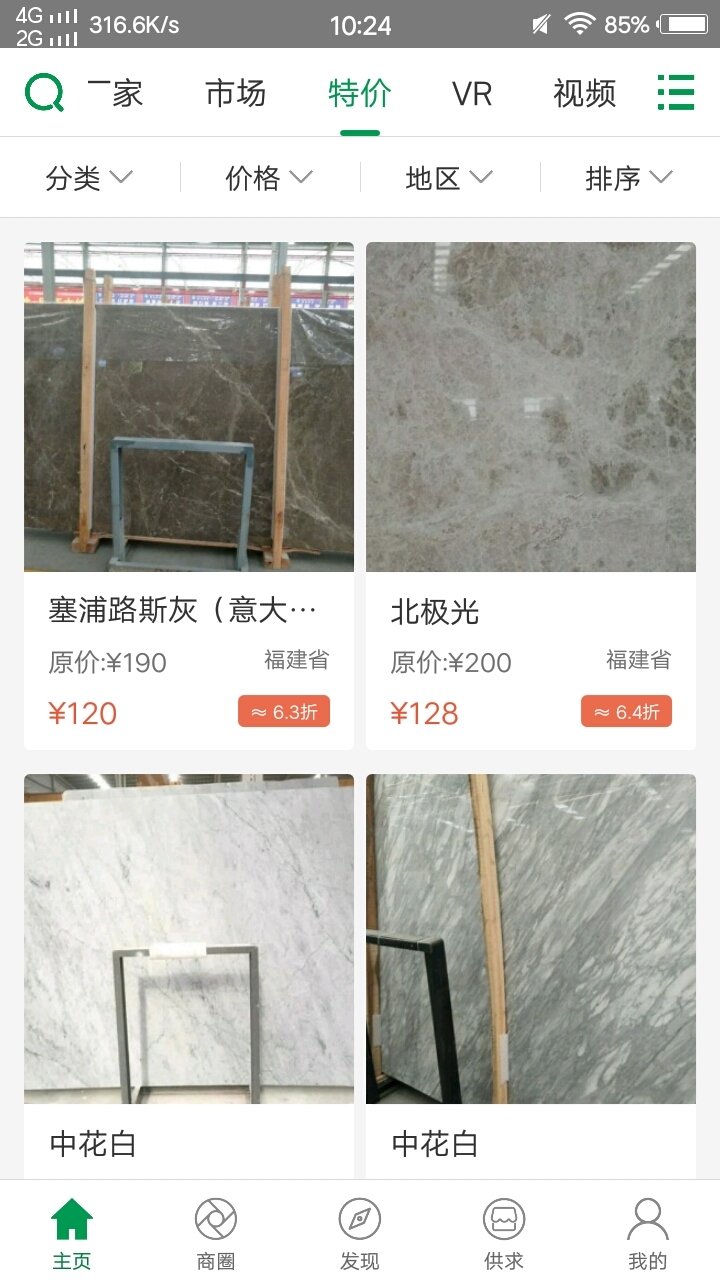
Task: Open the 排序 sort dropdown
Action: (x=629, y=178)
